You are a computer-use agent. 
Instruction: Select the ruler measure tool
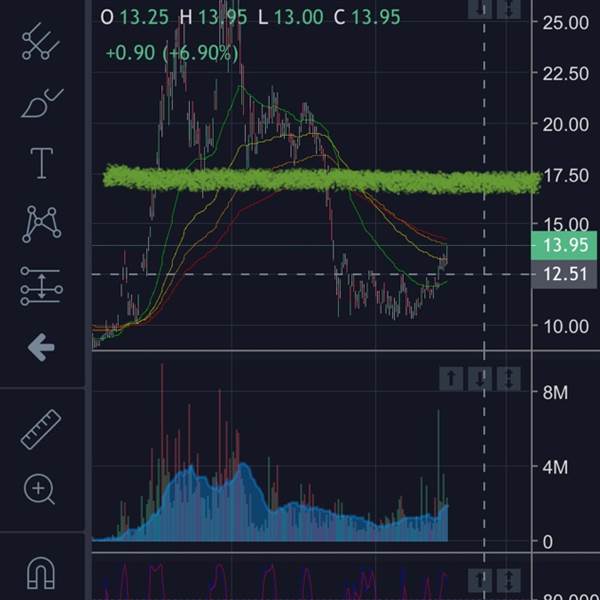41,429
